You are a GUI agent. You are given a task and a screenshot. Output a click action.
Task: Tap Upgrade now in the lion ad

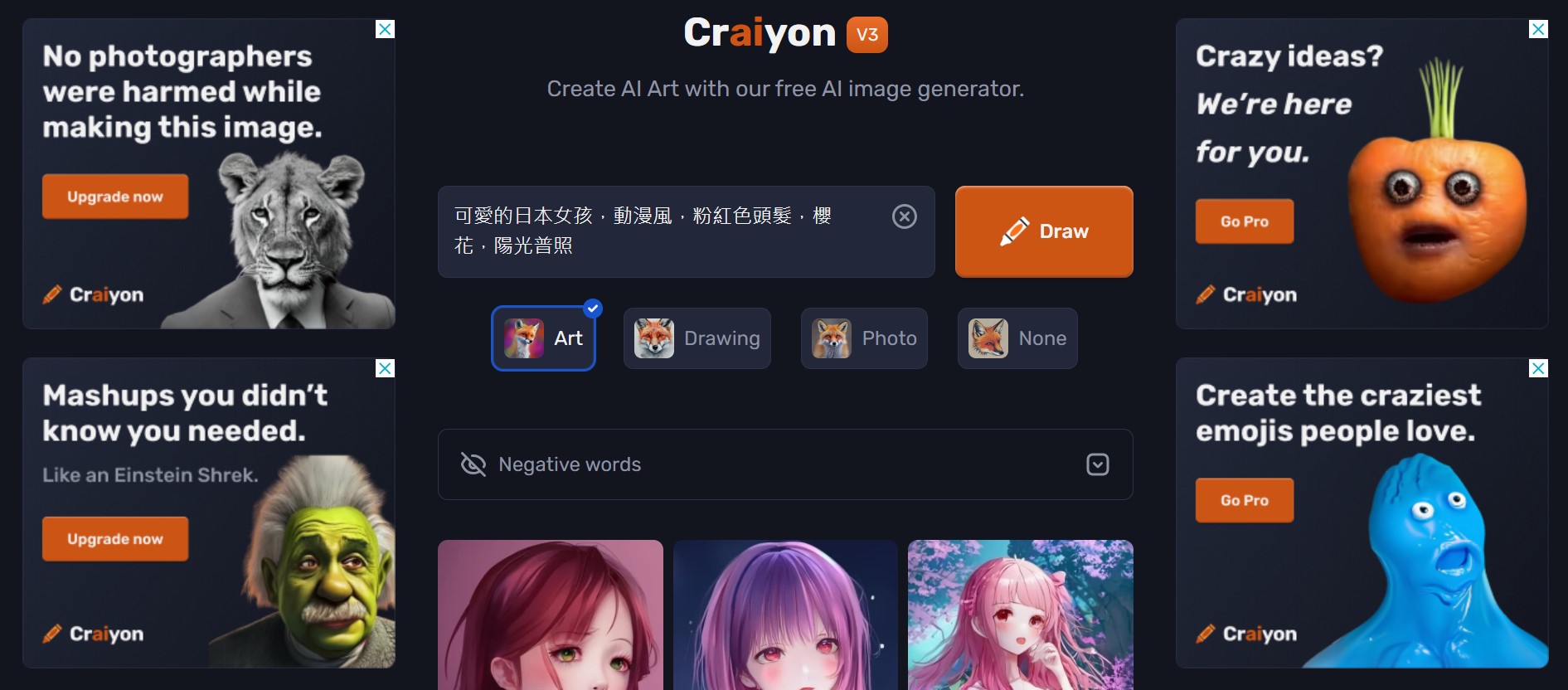[115, 197]
